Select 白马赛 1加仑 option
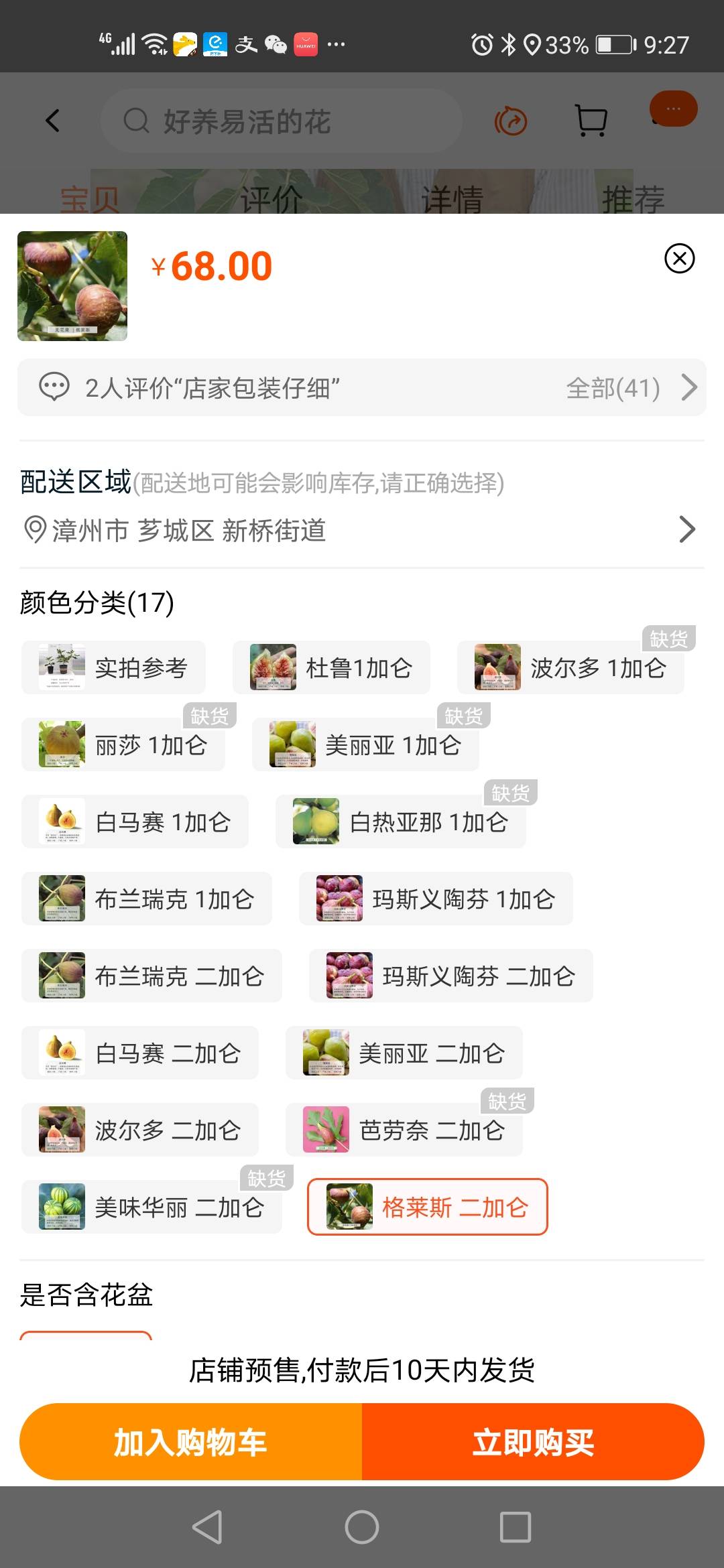 pyautogui.click(x=135, y=822)
